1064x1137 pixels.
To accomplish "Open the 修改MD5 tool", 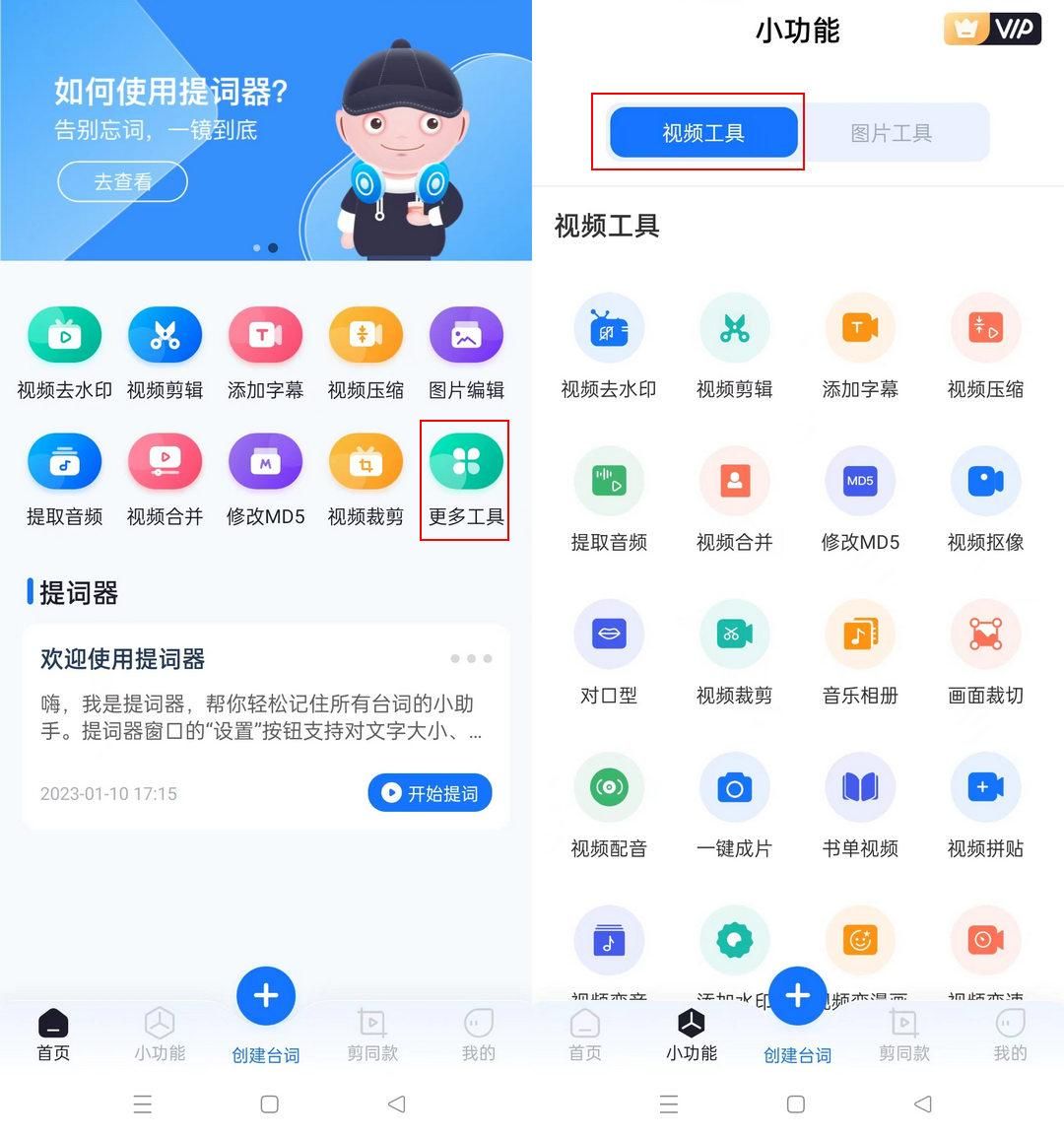I will (x=265, y=461).
